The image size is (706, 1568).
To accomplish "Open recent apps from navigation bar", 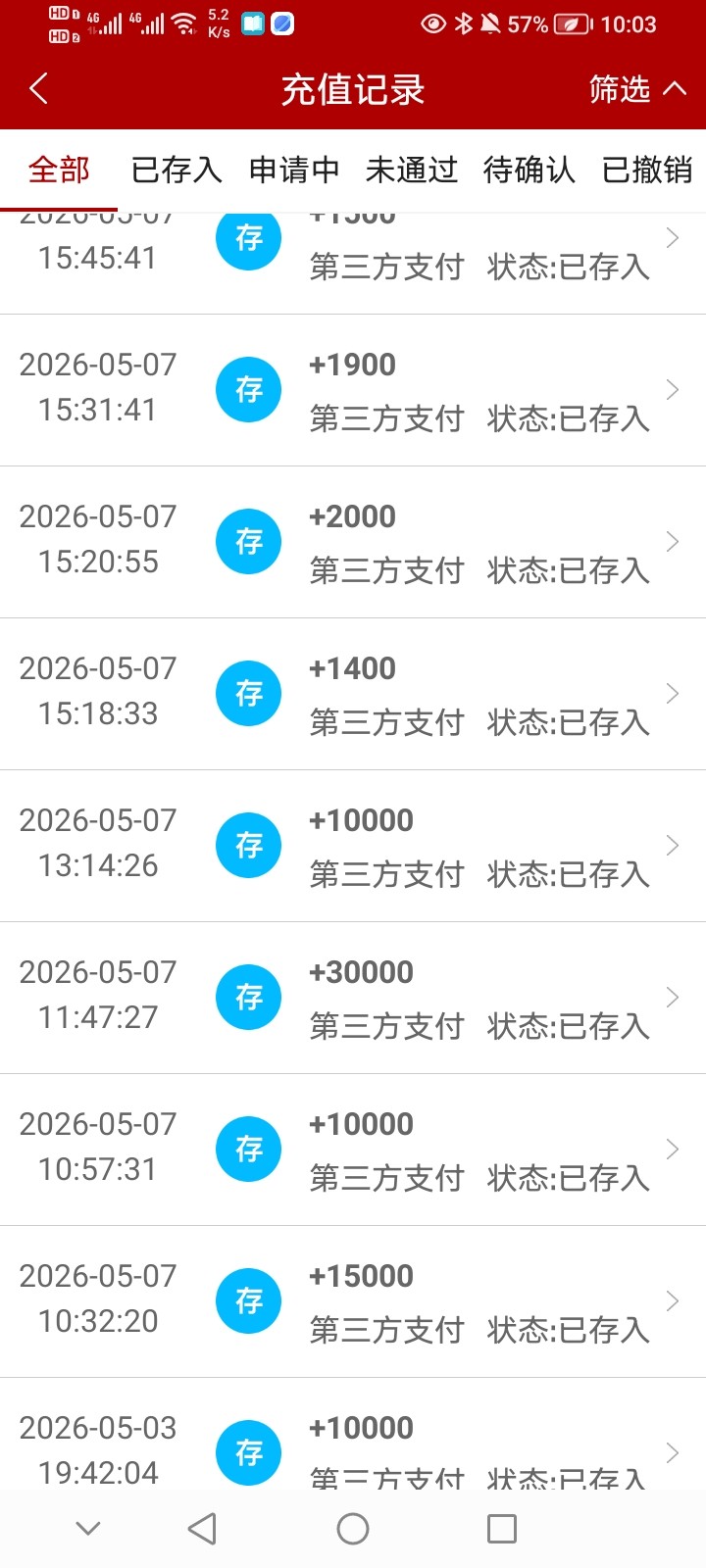I will point(502,1529).
